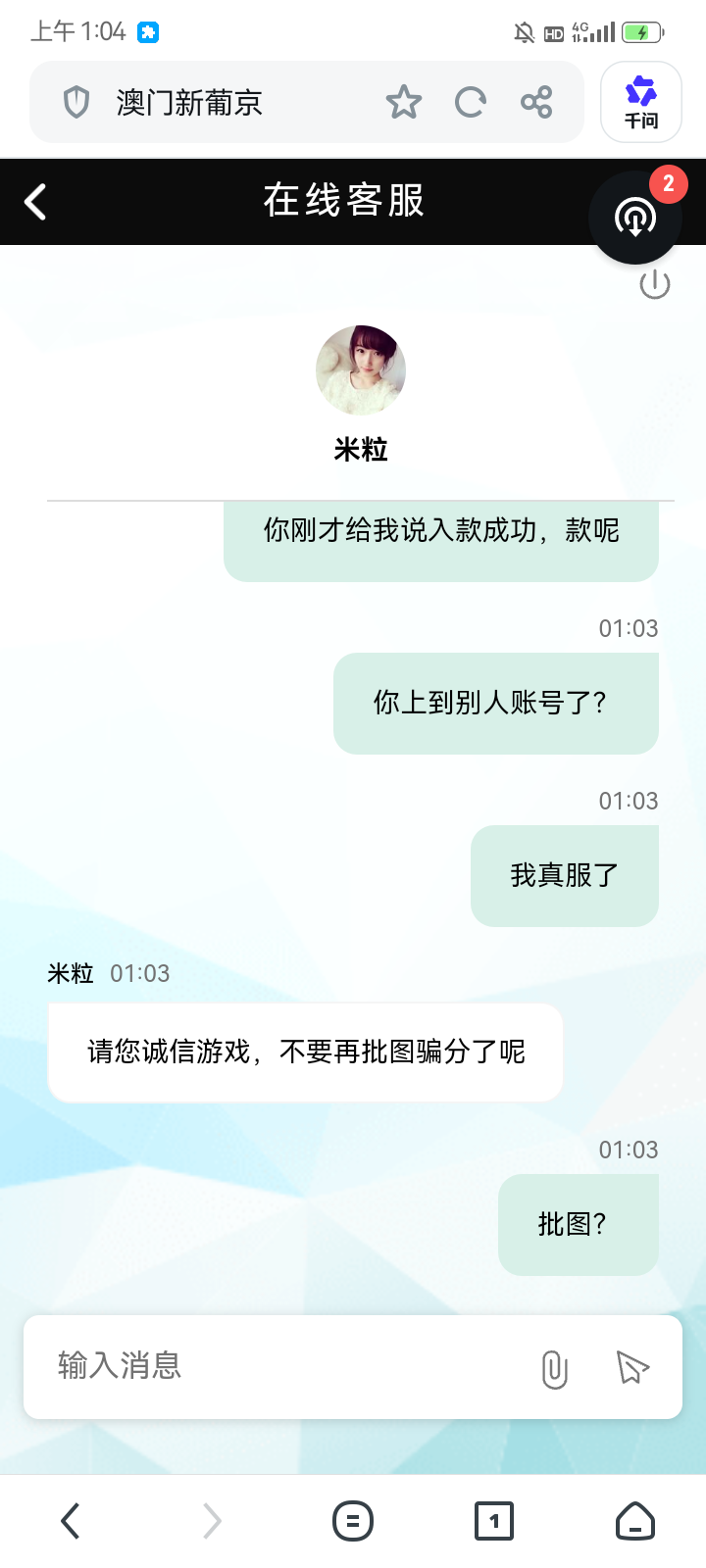Focus the 输入消息 message input field

tap(245, 1366)
